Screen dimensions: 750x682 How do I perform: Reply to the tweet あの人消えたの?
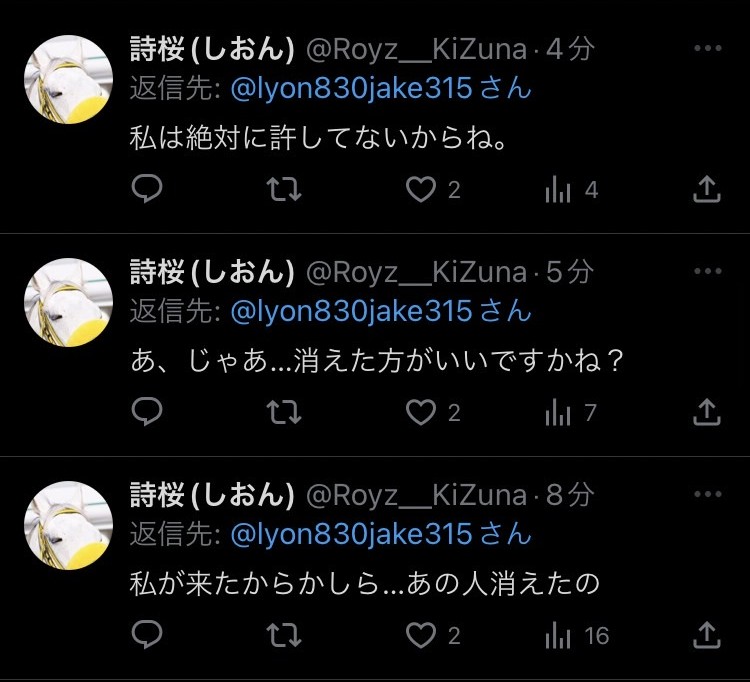pyautogui.click(x=147, y=635)
